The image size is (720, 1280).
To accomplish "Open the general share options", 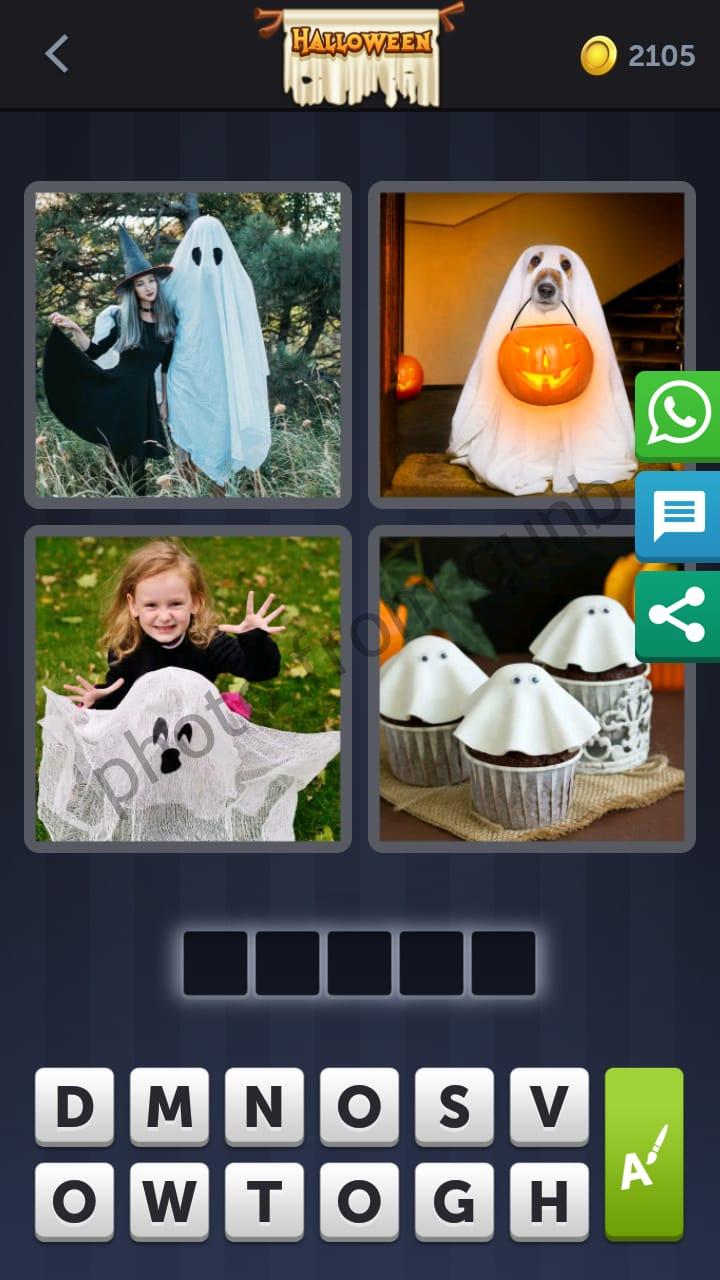I will [680, 614].
